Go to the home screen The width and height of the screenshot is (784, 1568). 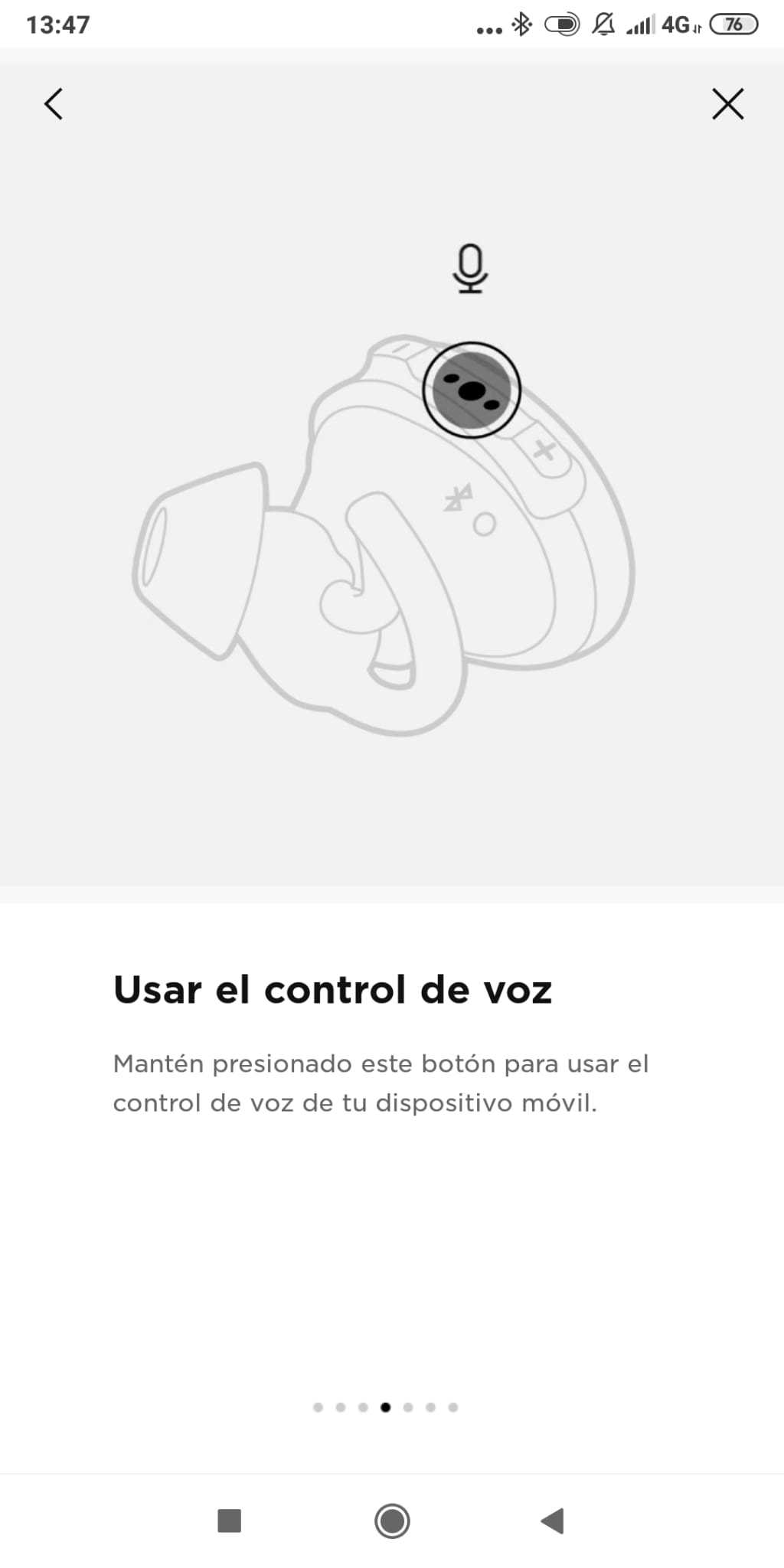(392, 1521)
